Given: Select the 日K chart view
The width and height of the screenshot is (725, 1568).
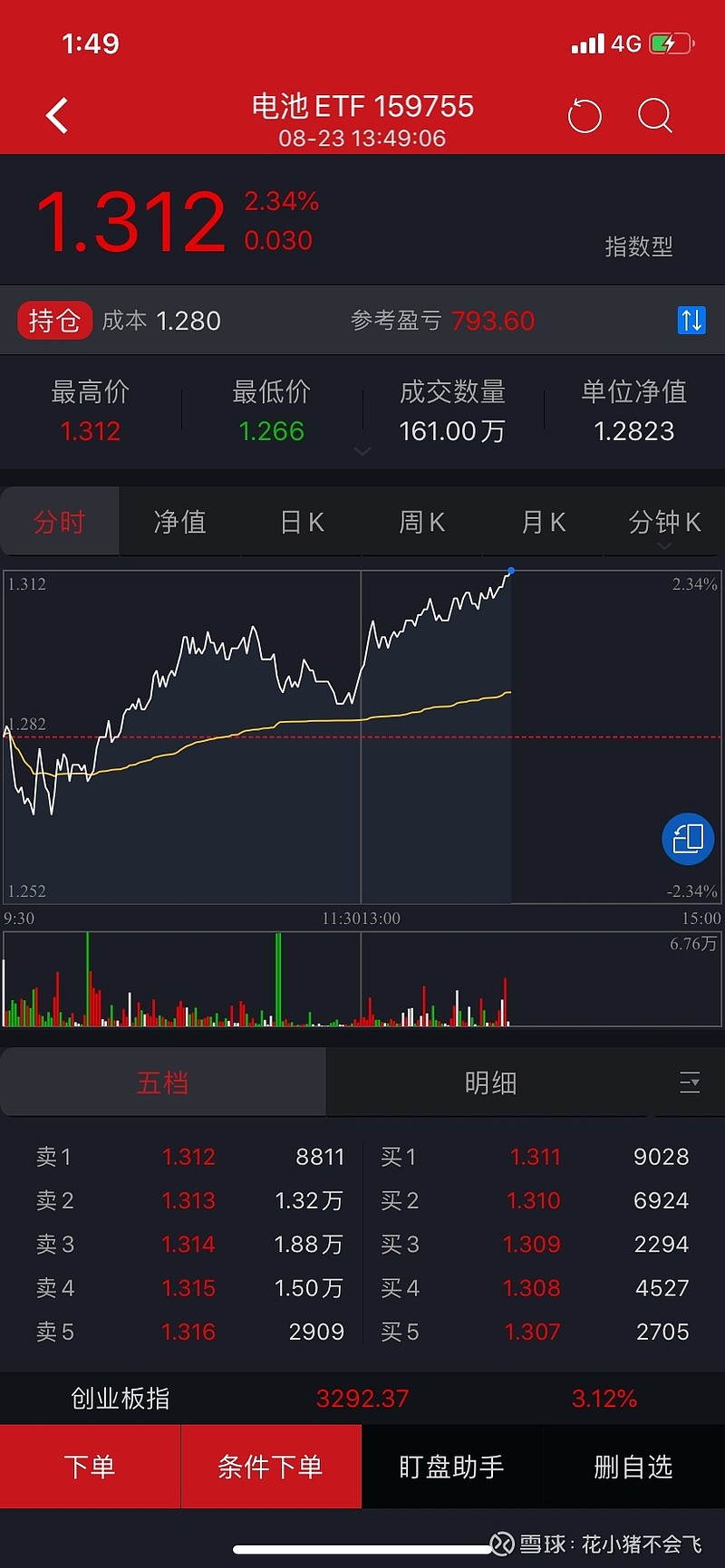Looking at the screenshot, I should [301, 522].
